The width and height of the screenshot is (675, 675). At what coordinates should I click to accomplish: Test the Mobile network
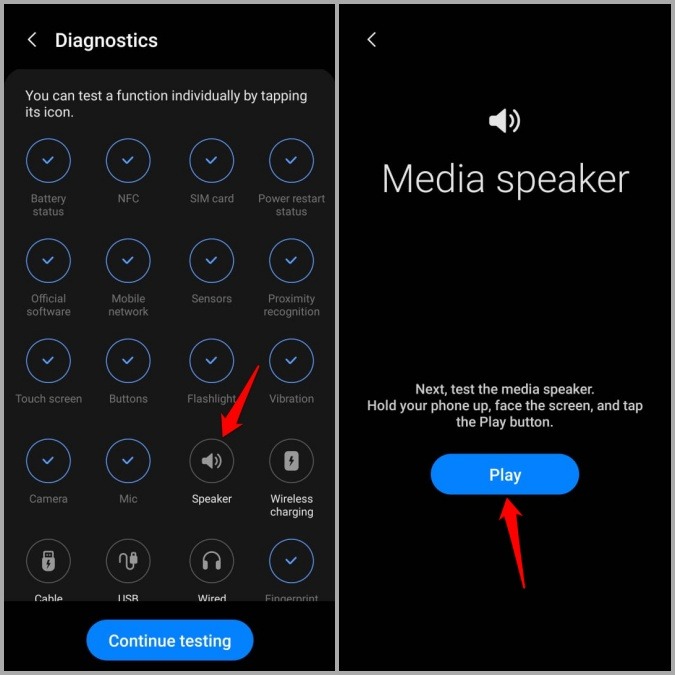pos(128,261)
